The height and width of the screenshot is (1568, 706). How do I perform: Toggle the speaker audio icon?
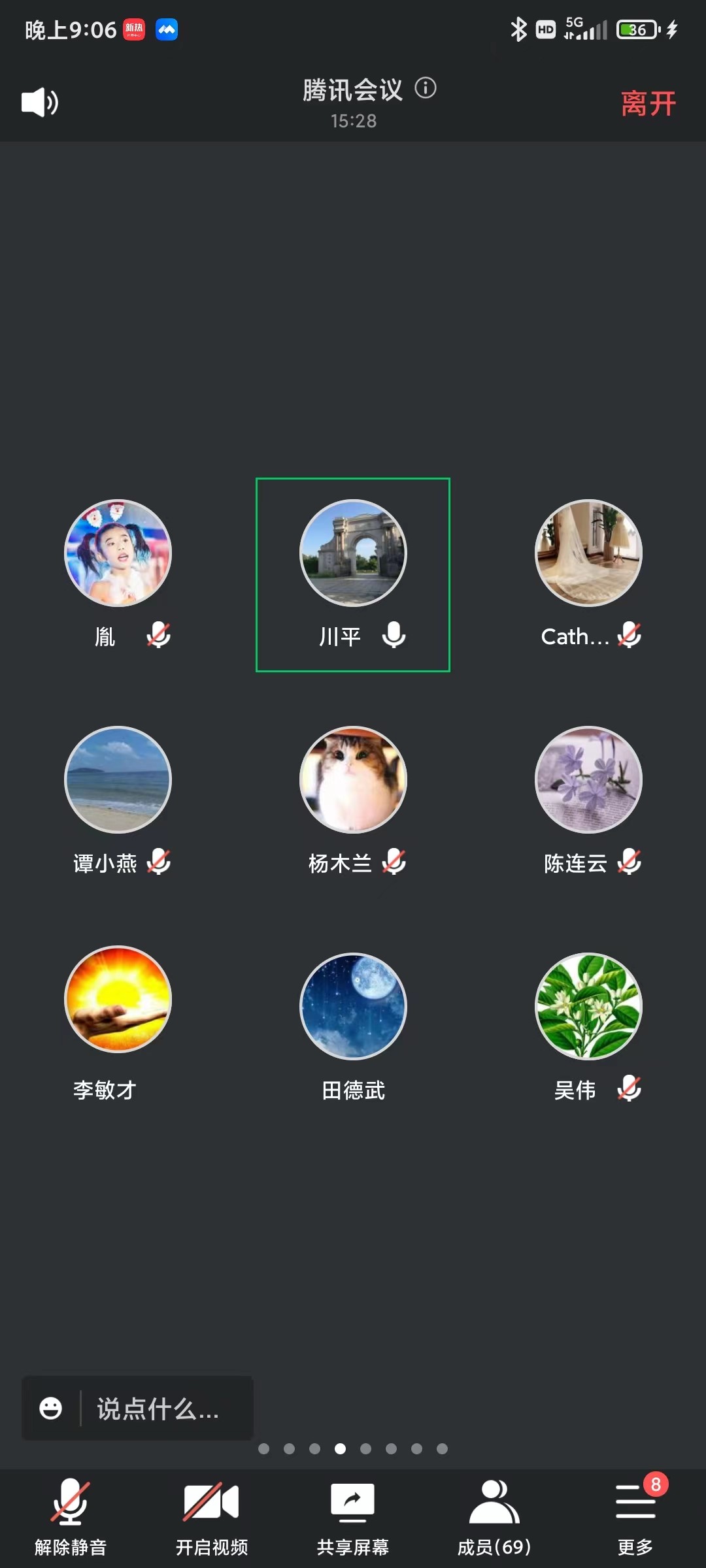coord(39,103)
